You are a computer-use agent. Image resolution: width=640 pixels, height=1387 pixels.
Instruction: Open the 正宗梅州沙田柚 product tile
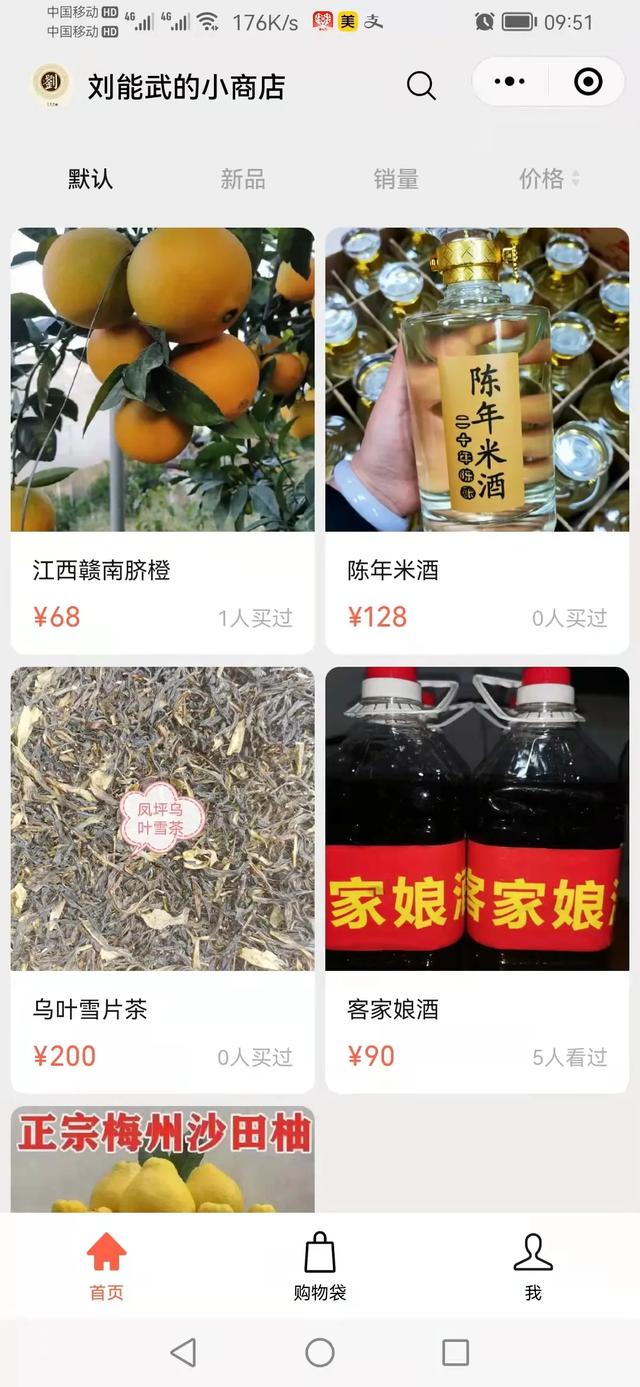click(162, 1160)
